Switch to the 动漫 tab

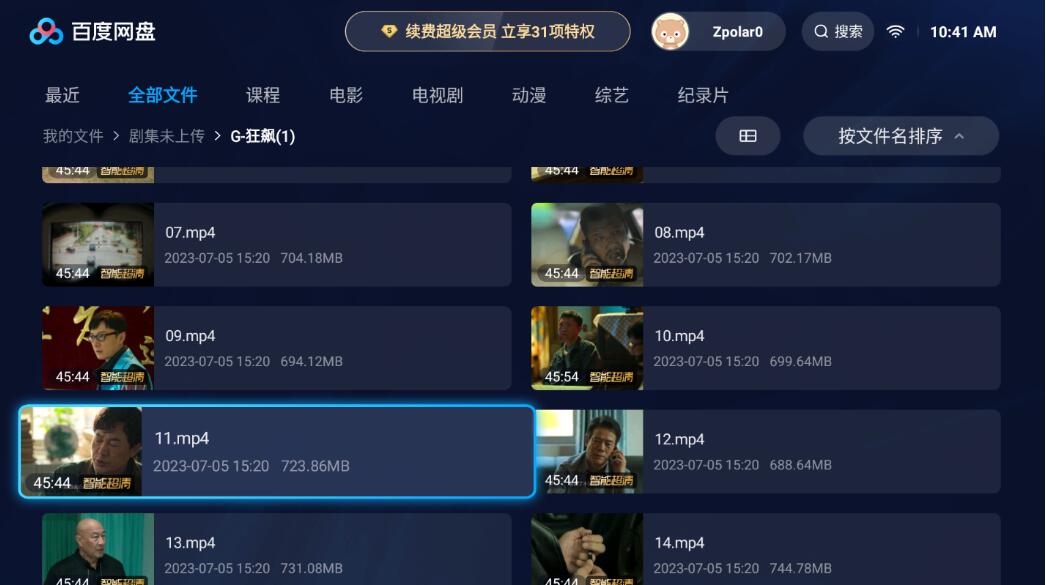[529, 95]
